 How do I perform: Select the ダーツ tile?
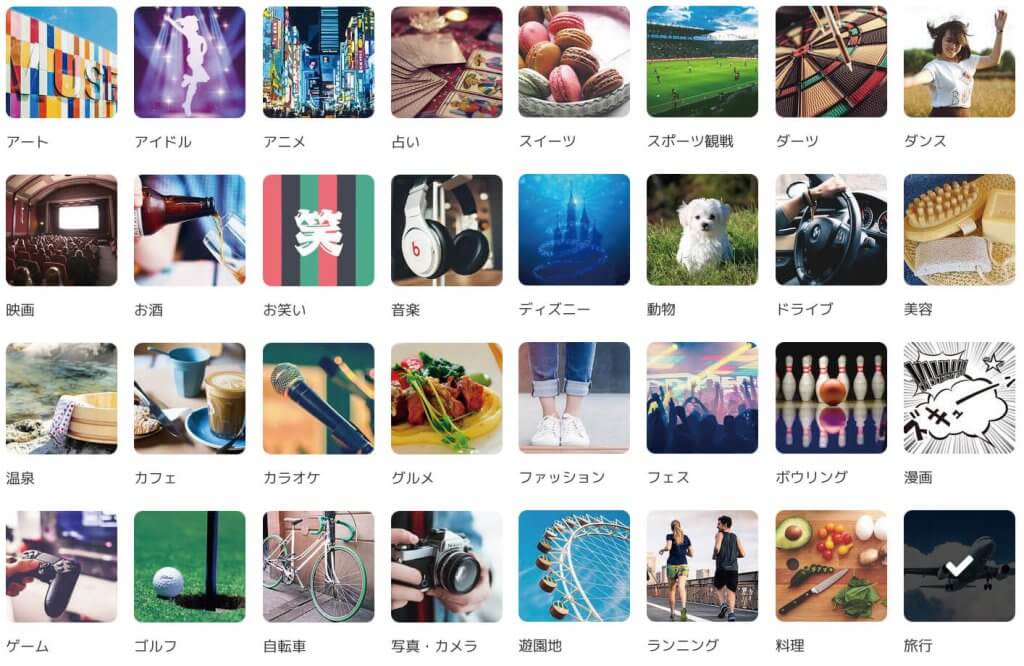pos(830,62)
